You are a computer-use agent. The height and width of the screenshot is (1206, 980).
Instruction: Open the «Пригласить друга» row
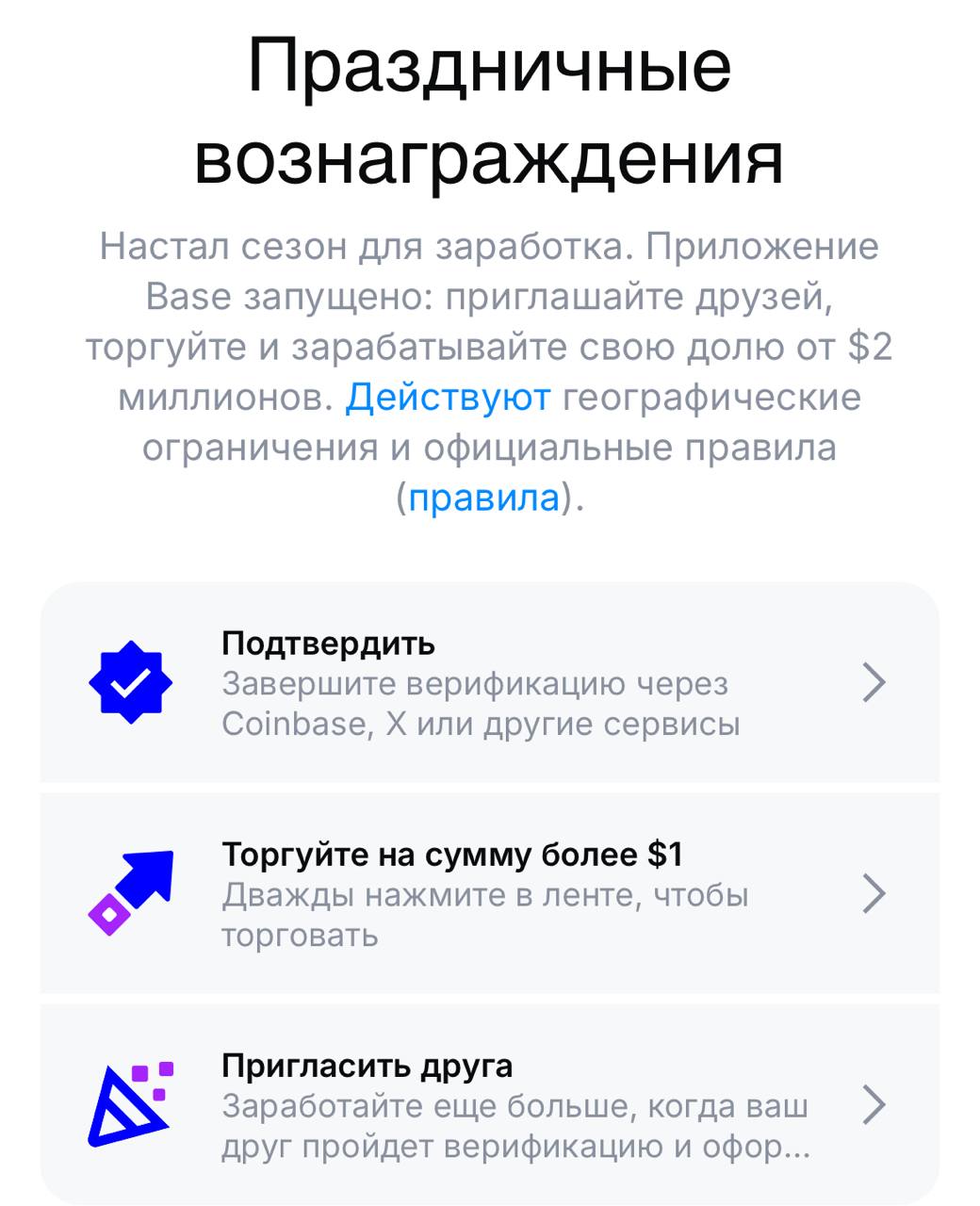489,1105
